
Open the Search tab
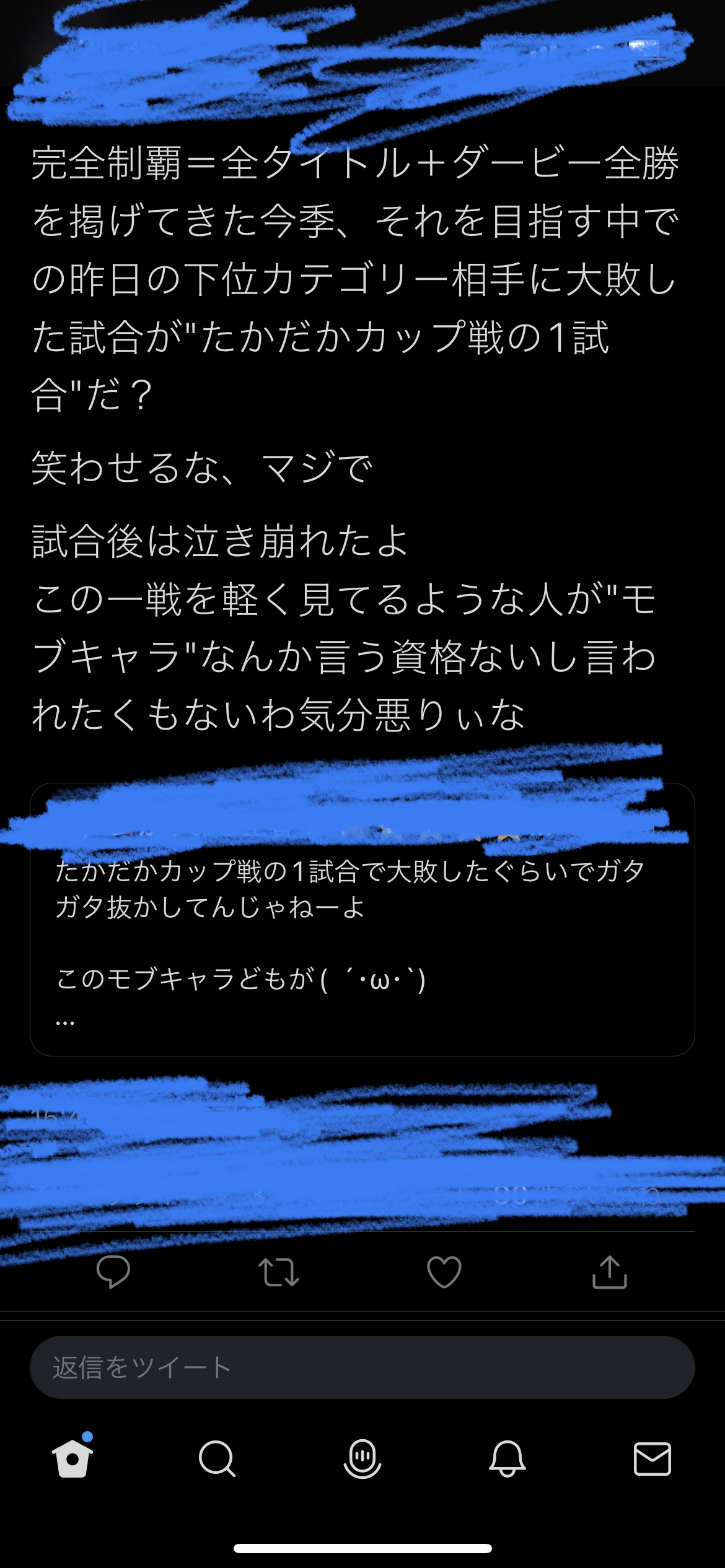click(x=217, y=1459)
